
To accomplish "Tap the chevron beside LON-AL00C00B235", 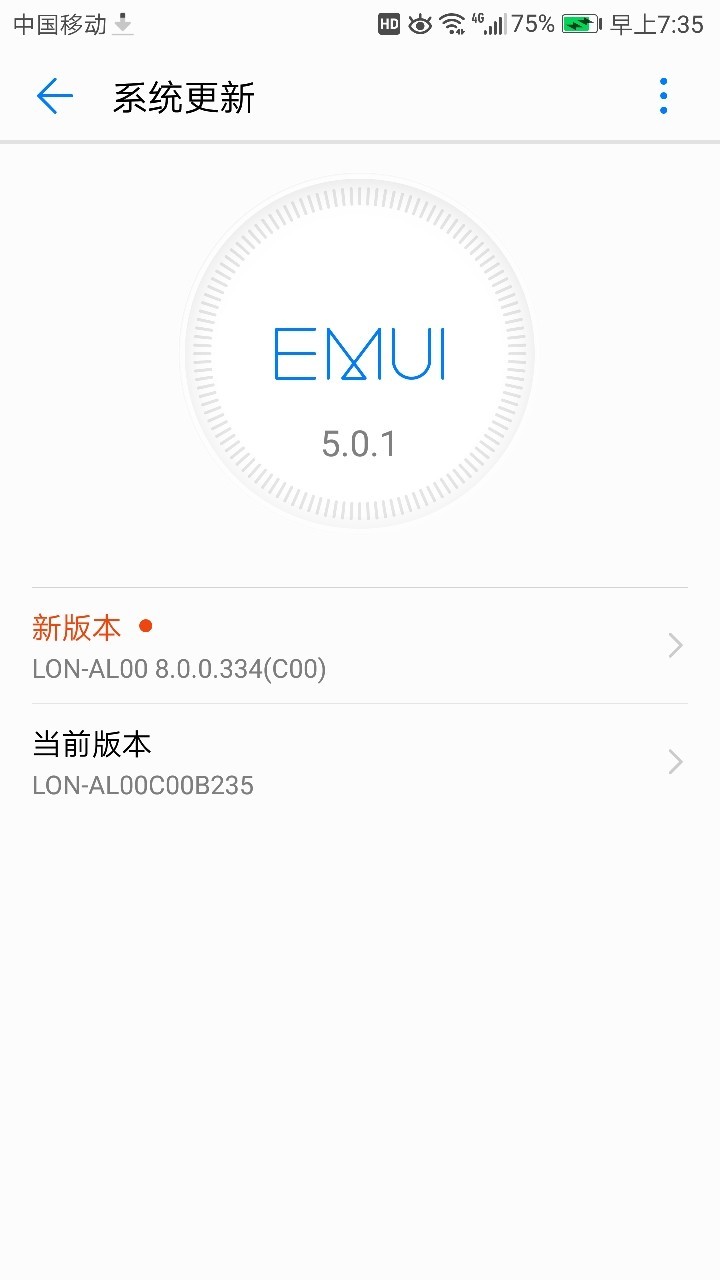I will [x=675, y=762].
